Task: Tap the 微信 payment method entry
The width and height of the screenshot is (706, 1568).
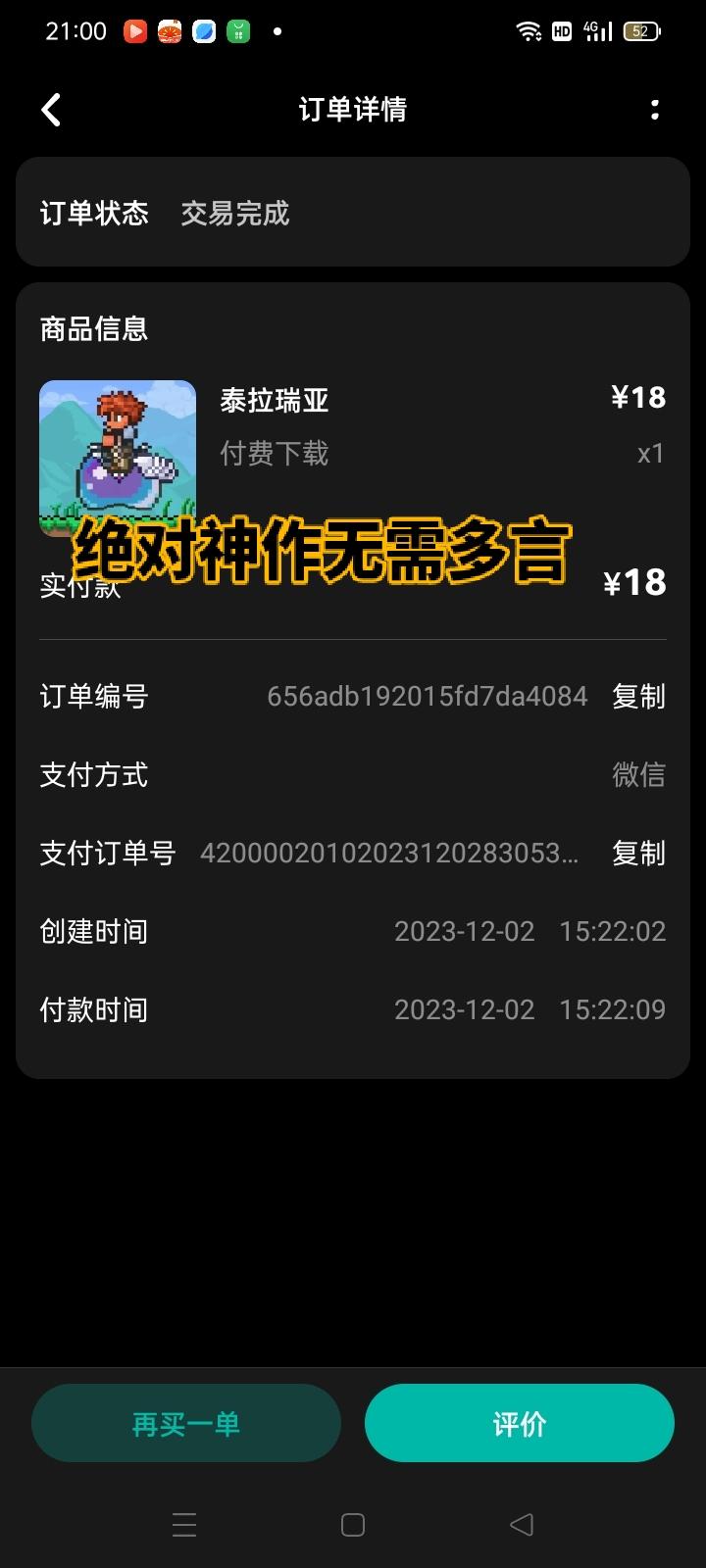Action: point(639,775)
